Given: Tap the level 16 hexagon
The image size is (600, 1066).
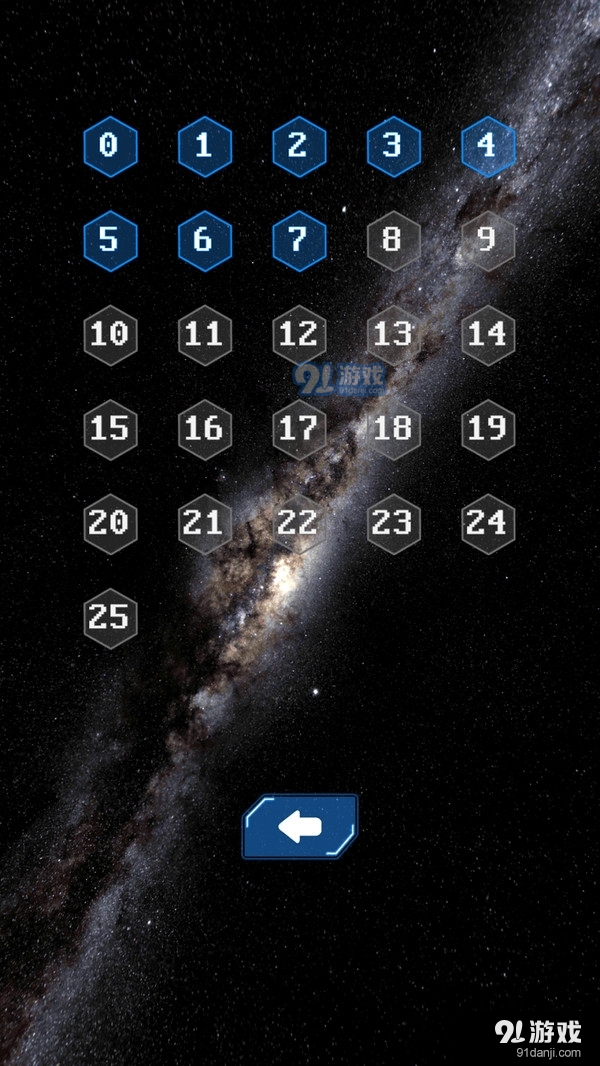Looking at the screenshot, I should [x=205, y=430].
